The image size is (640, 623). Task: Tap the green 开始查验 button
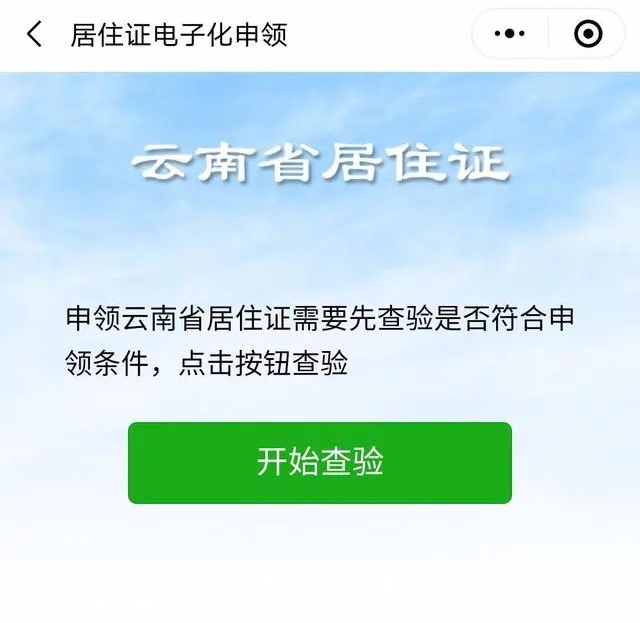(x=320, y=463)
